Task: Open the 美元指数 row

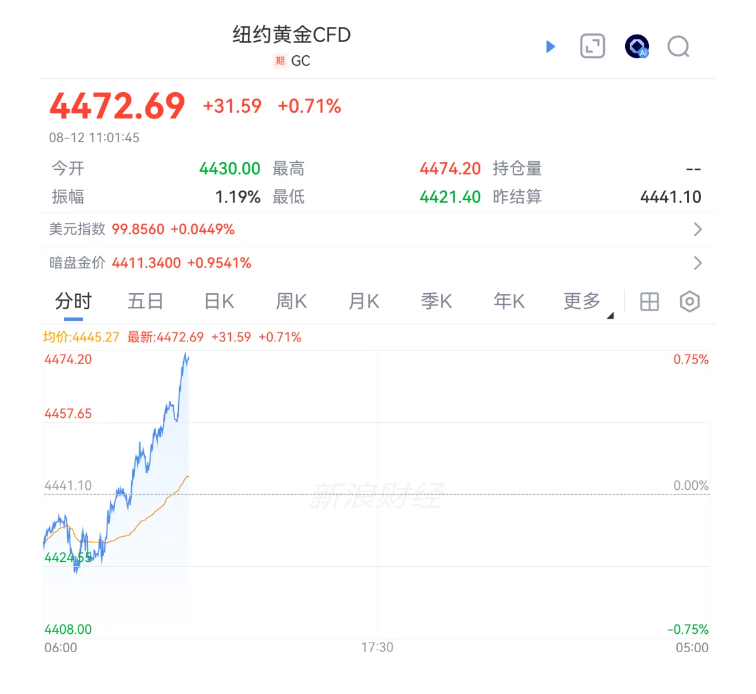Action: tap(377, 229)
